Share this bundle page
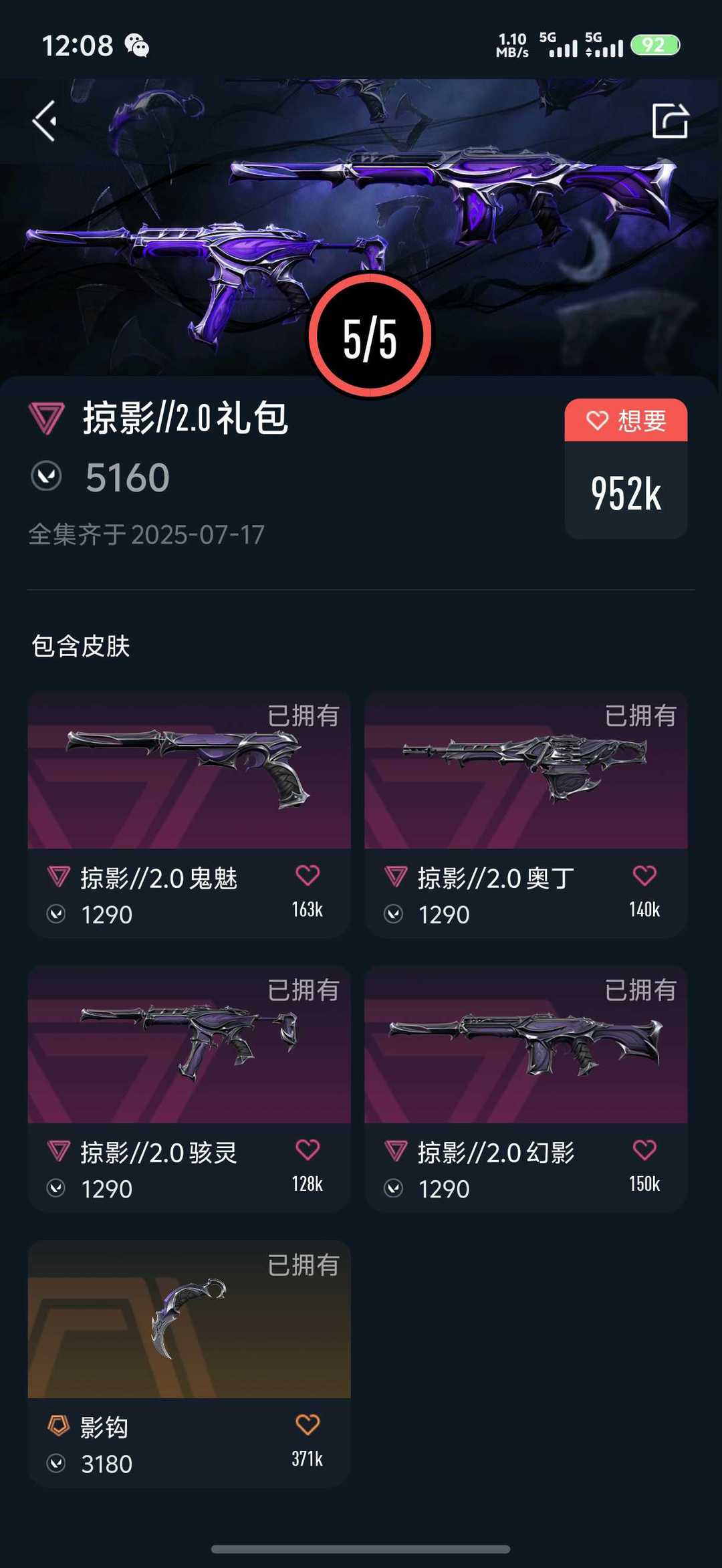The height and width of the screenshot is (1568, 722). point(670,121)
